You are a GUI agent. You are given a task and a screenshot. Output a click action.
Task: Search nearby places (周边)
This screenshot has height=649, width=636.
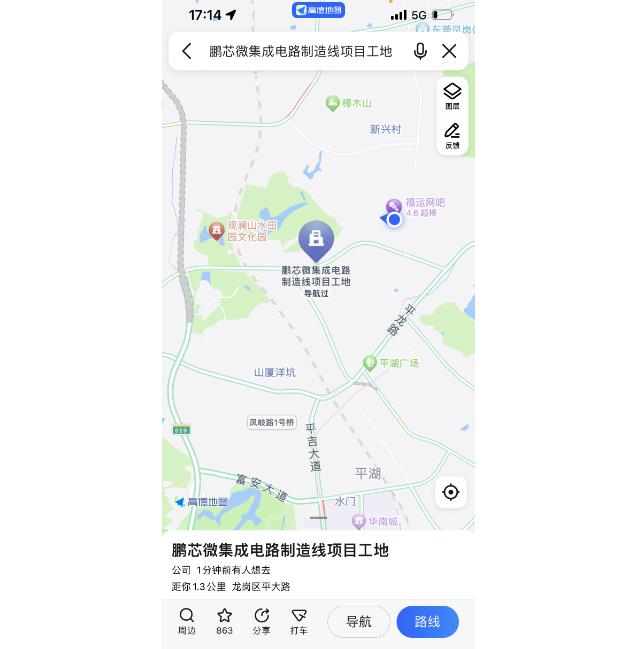click(x=187, y=621)
